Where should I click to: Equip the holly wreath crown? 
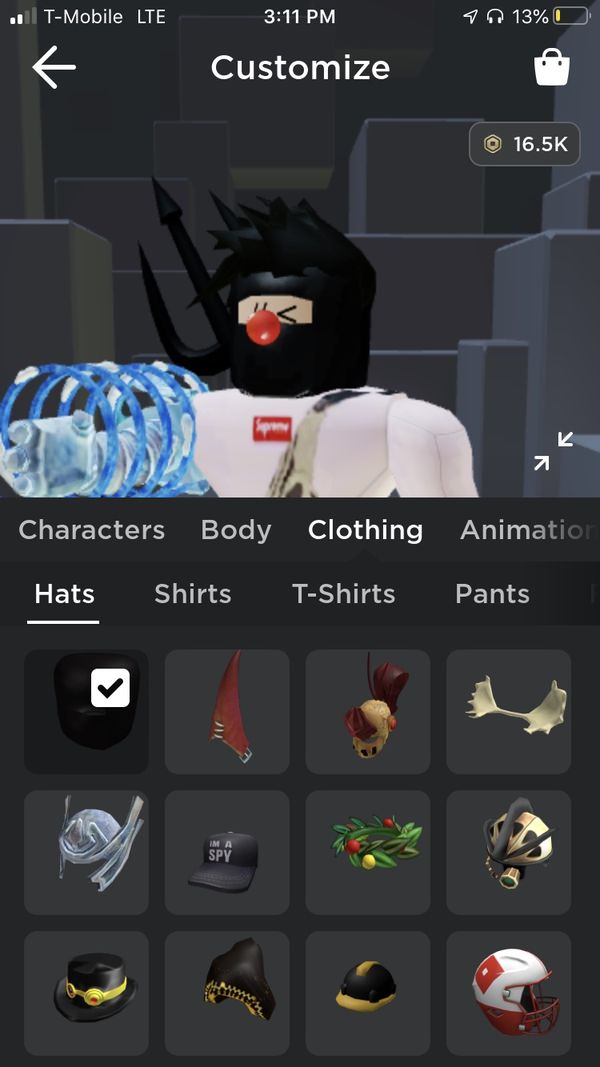pyautogui.click(x=368, y=852)
